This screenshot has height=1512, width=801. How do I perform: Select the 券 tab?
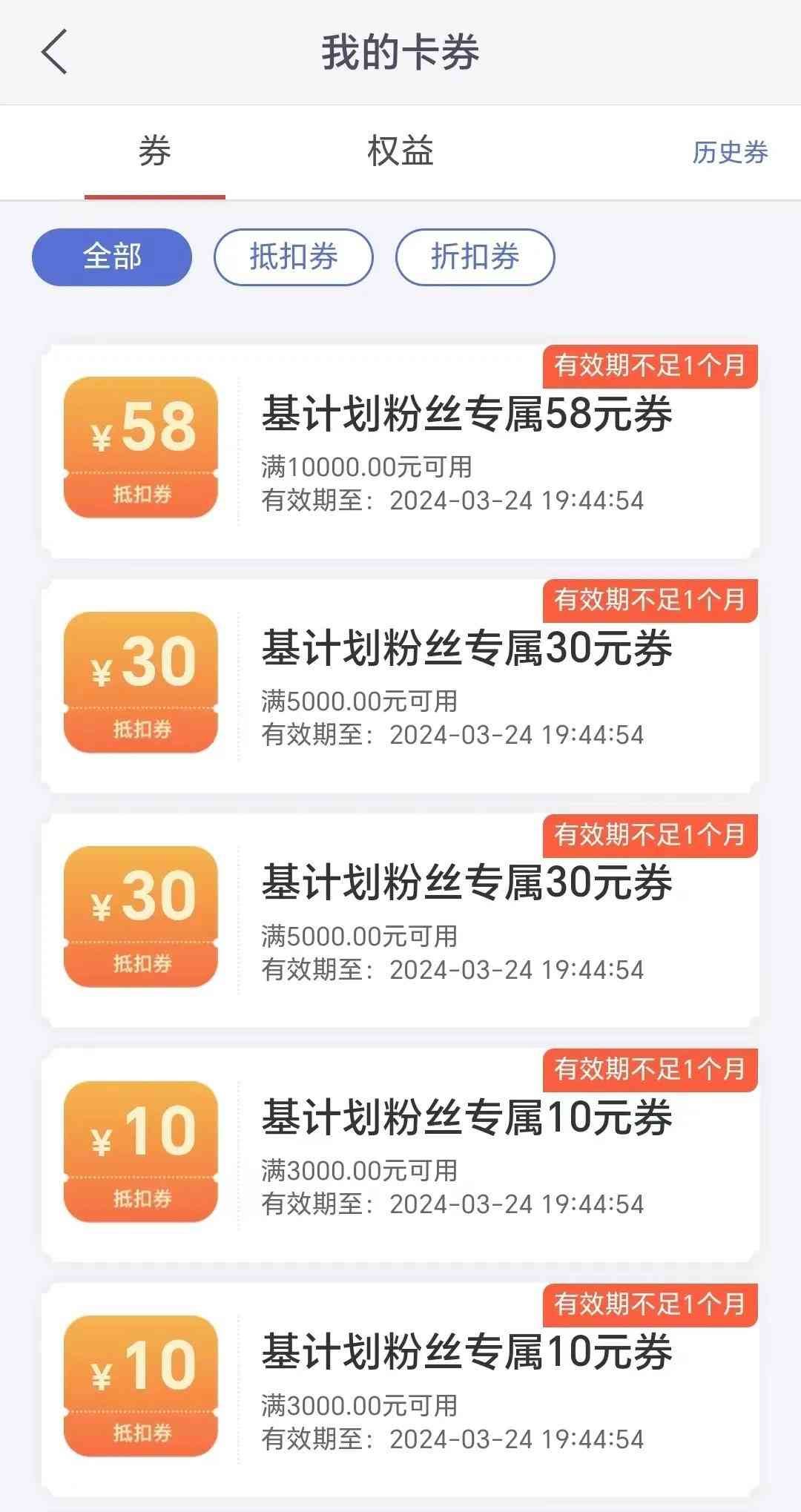154,152
